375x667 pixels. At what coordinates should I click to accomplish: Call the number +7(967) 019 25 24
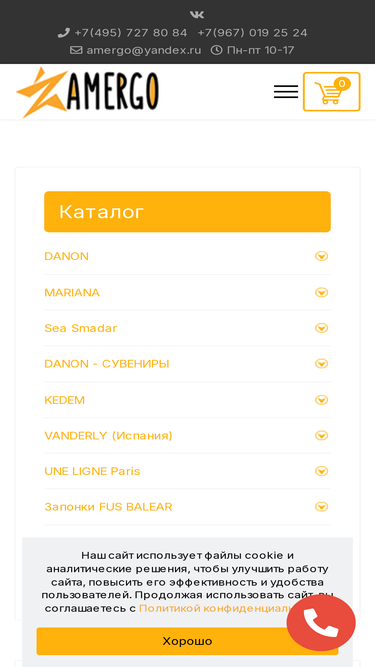pos(252,33)
